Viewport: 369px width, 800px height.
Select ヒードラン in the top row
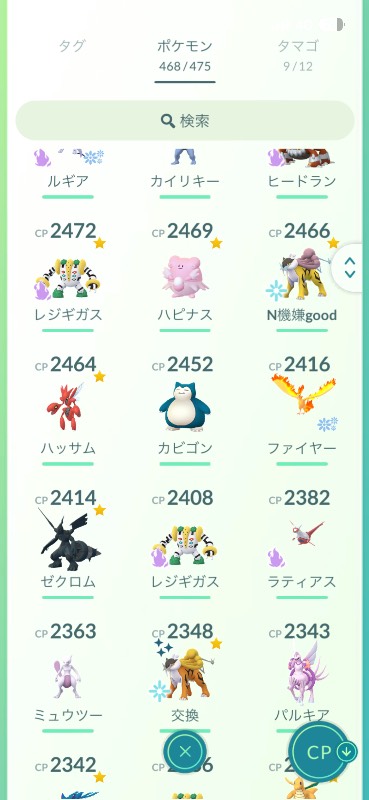click(302, 173)
